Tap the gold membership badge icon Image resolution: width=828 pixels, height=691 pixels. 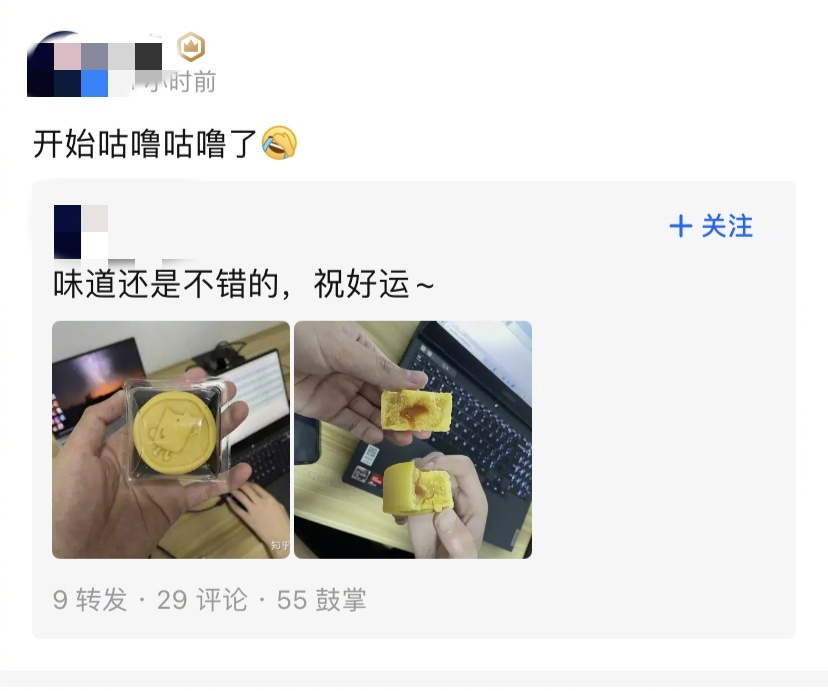[191, 46]
